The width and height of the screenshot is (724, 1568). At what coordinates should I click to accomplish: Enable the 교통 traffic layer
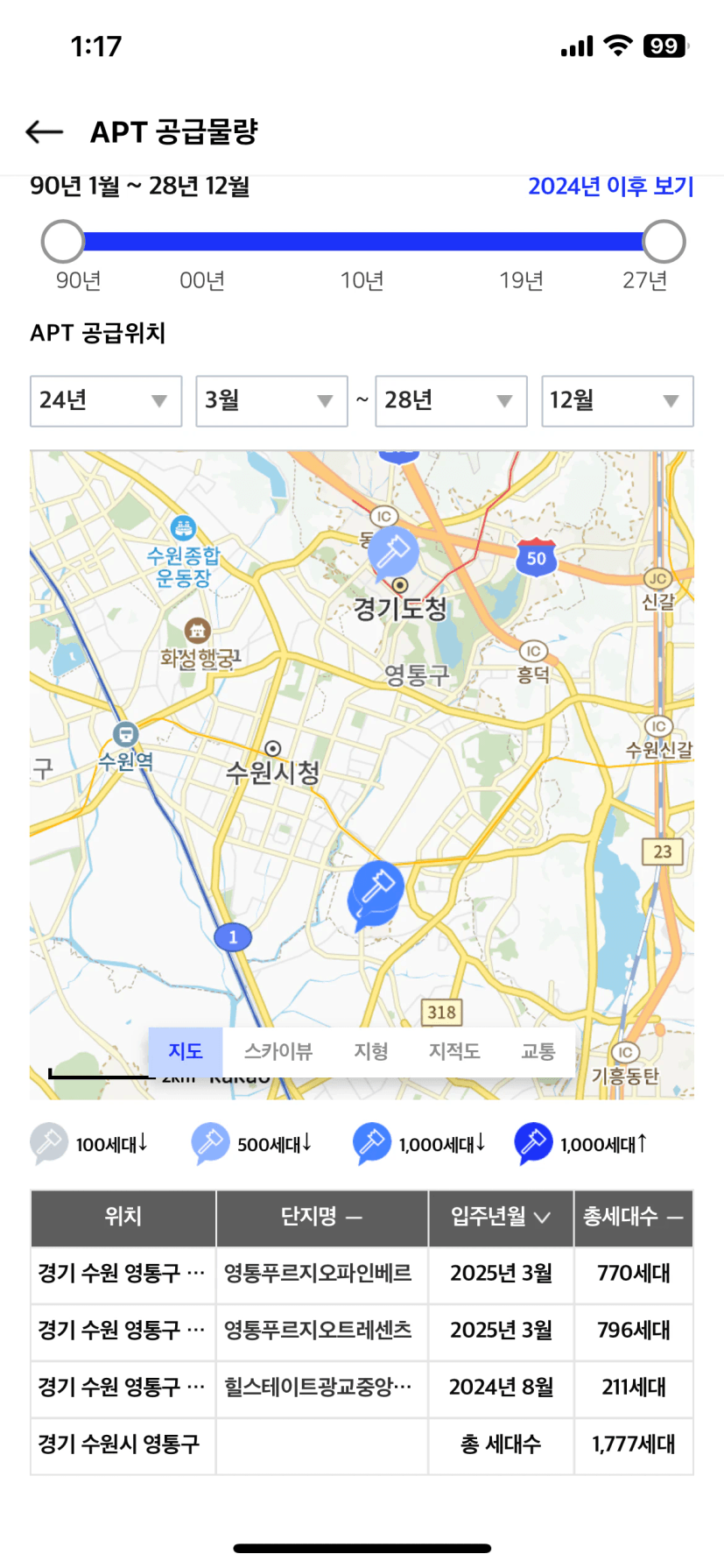pyautogui.click(x=538, y=1051)
